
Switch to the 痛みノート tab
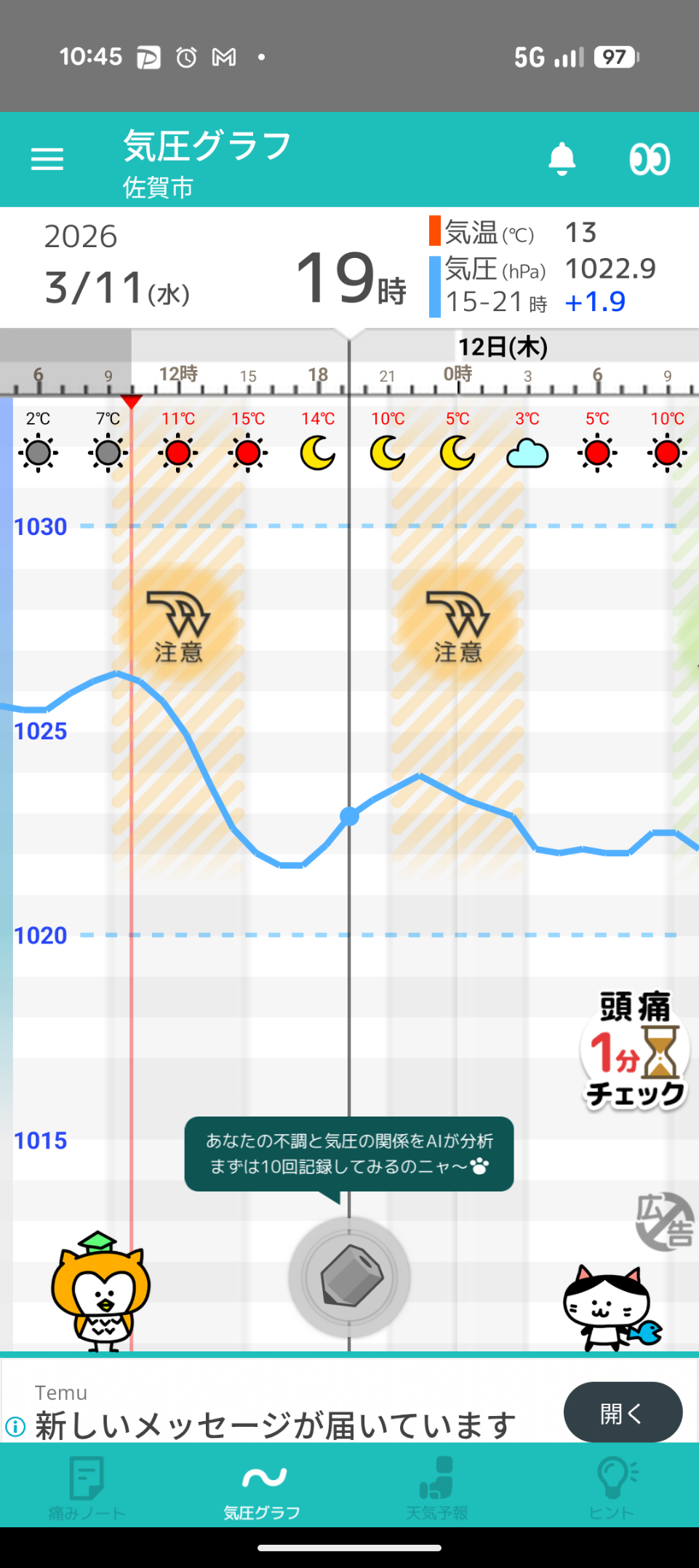coord(87,1487)
